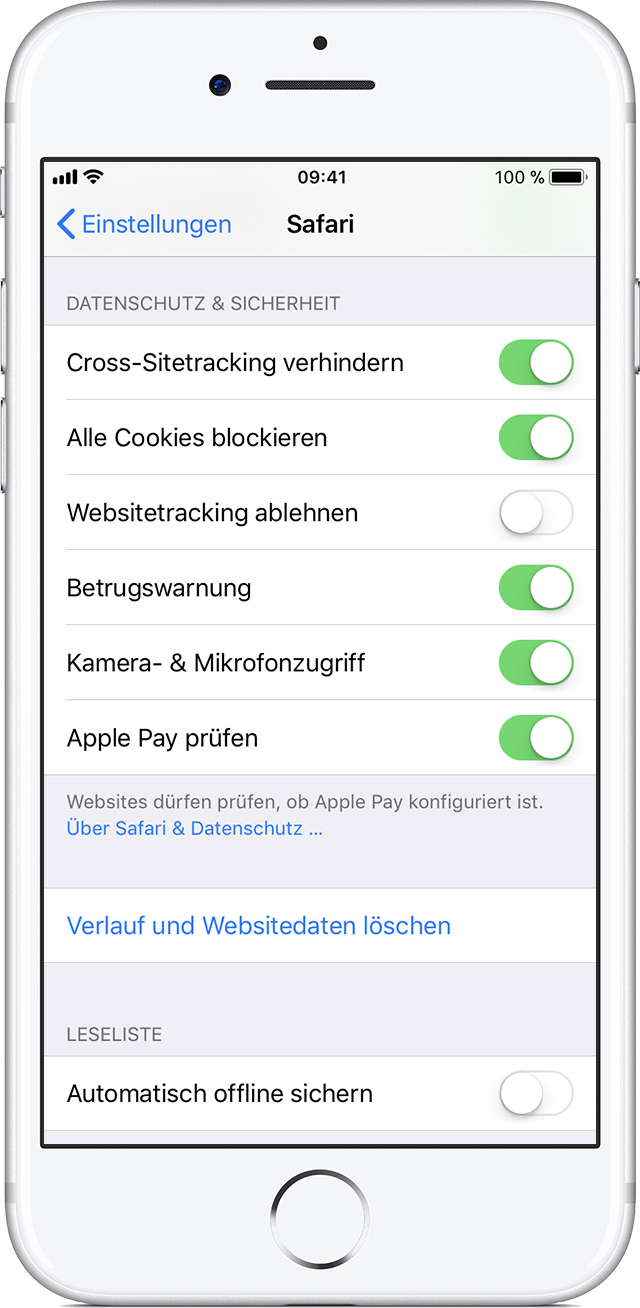640x1308 pixels.
Task: Toggle the Betrugswarnung switch
Action: tap(536, 587)
